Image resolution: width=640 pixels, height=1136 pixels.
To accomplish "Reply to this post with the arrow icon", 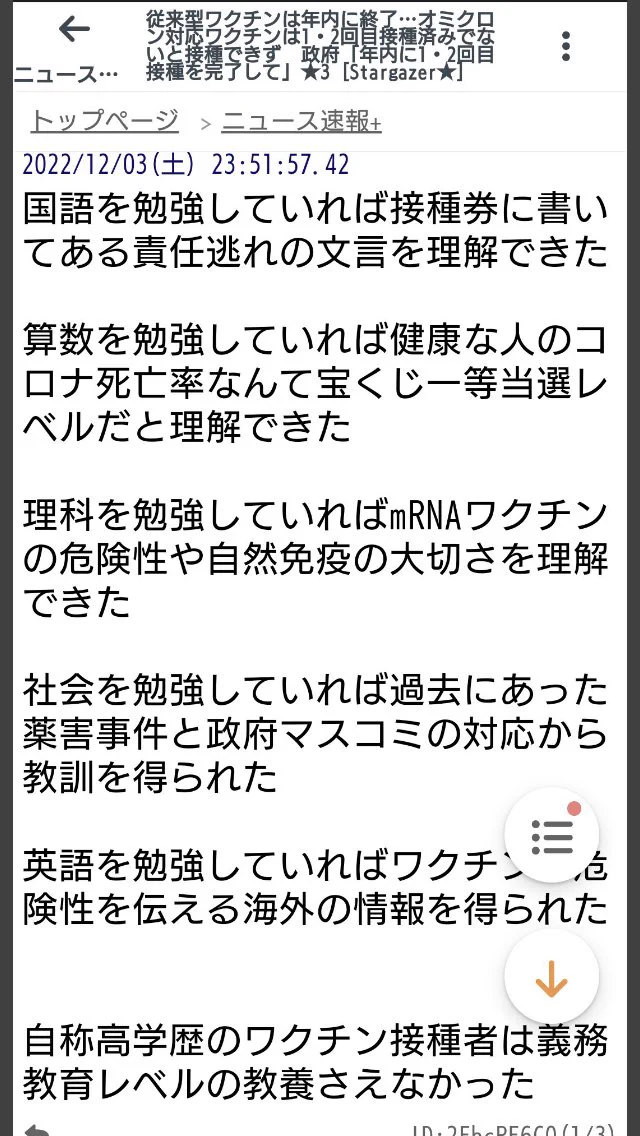I will pos(38,1130).
